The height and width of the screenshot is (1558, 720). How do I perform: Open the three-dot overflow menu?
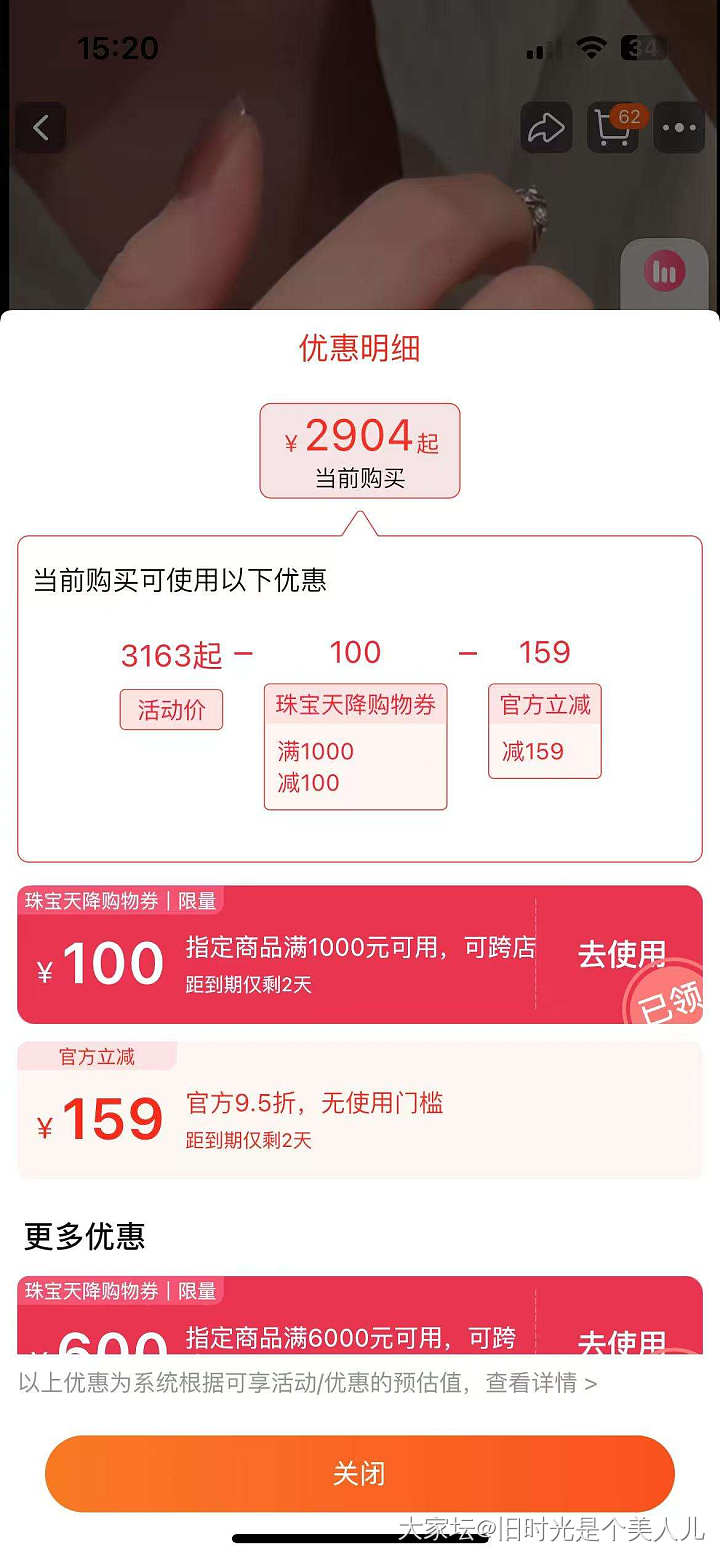click(679, 128)
